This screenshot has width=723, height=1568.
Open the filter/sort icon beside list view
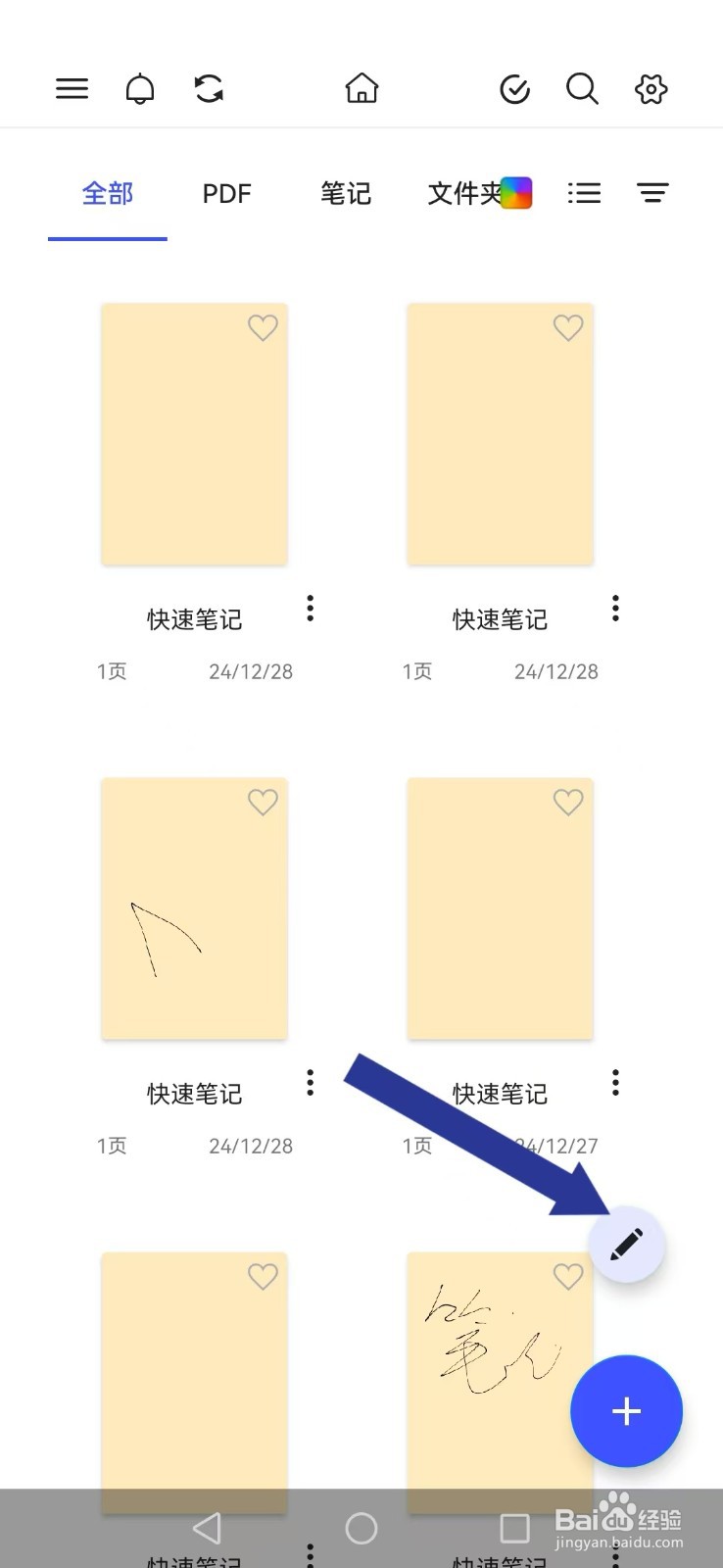click(652, 193)
